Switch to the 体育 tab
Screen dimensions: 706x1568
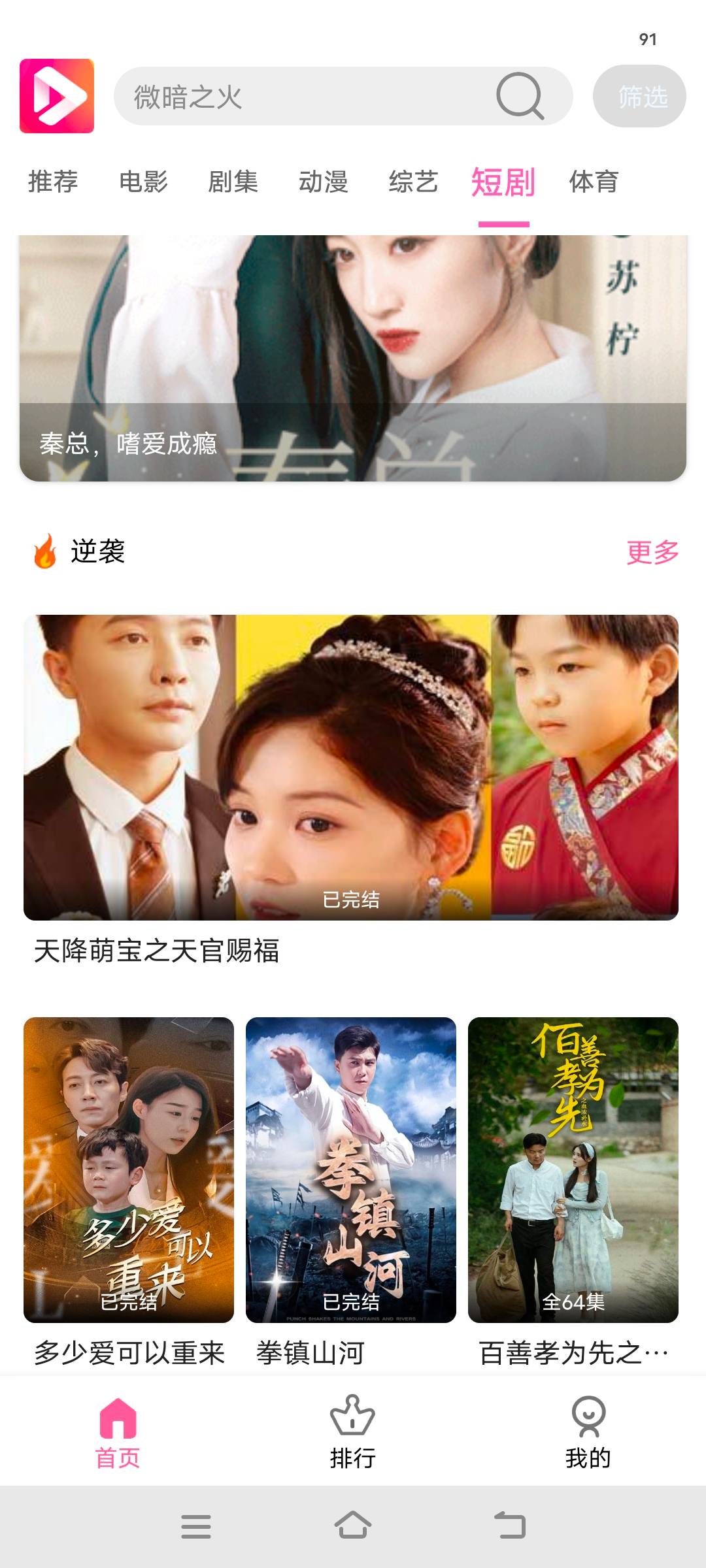click(x=594, y=182)
